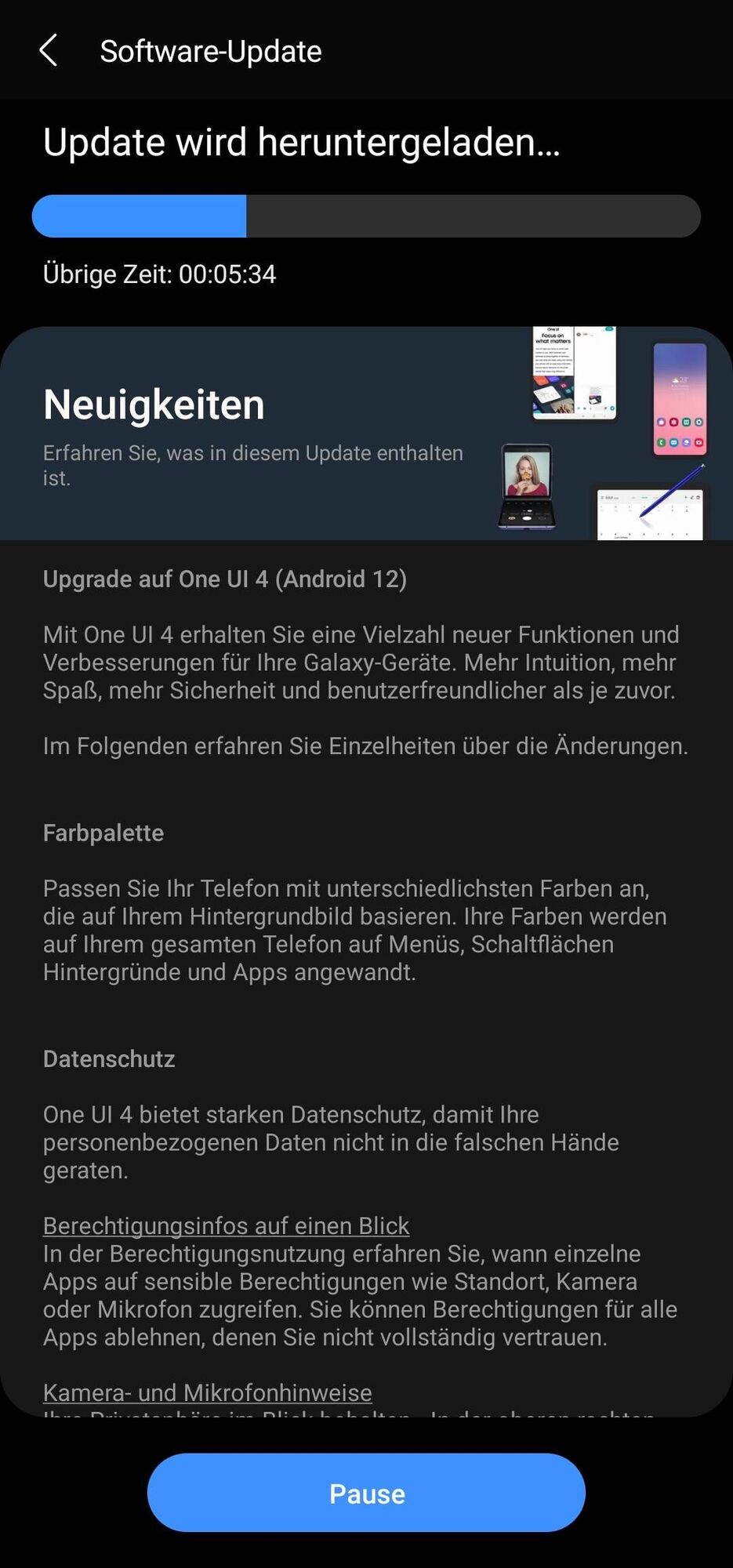Go back from the Software-Update screen
Viewport: 733px width, 1568px height.
49,51
